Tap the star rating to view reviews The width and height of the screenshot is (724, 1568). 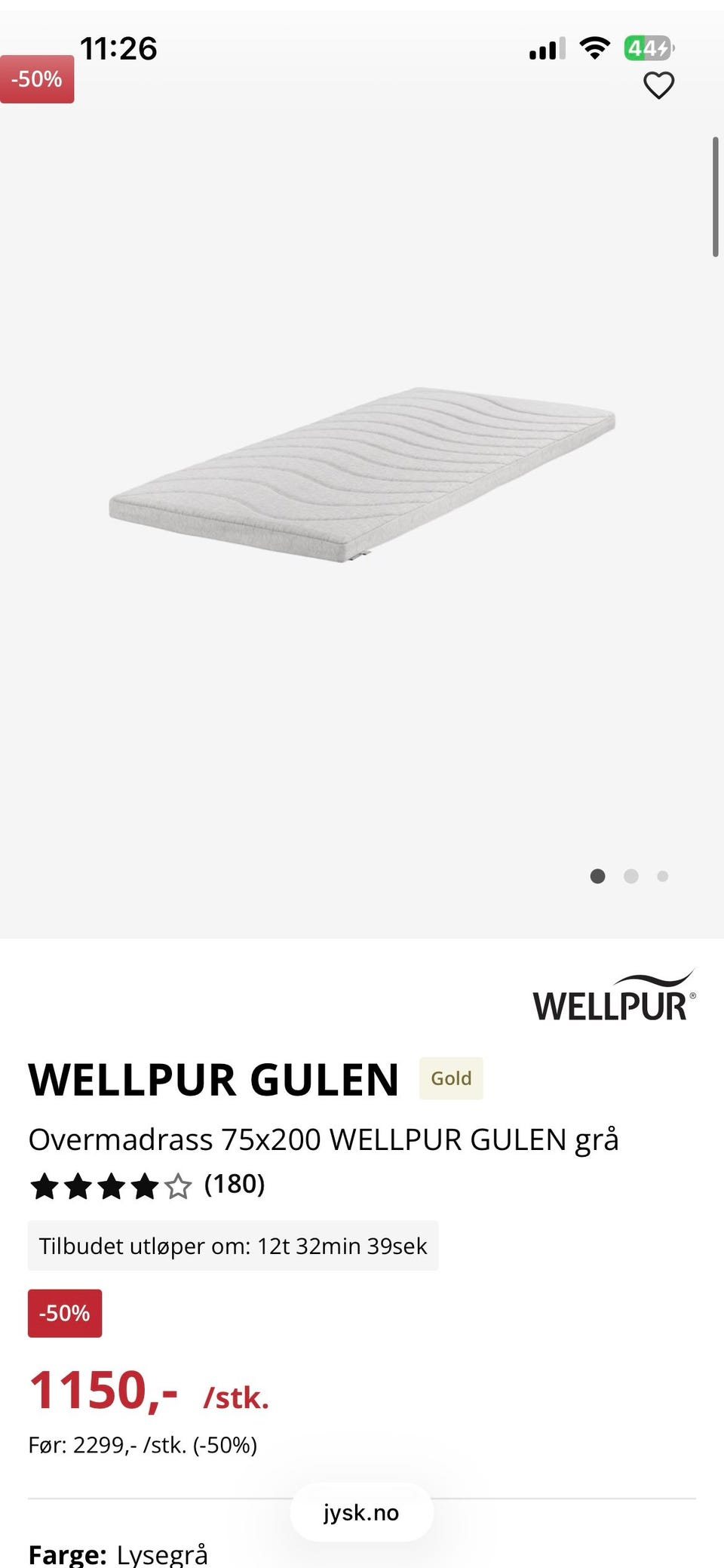[x=106, y=1186]
